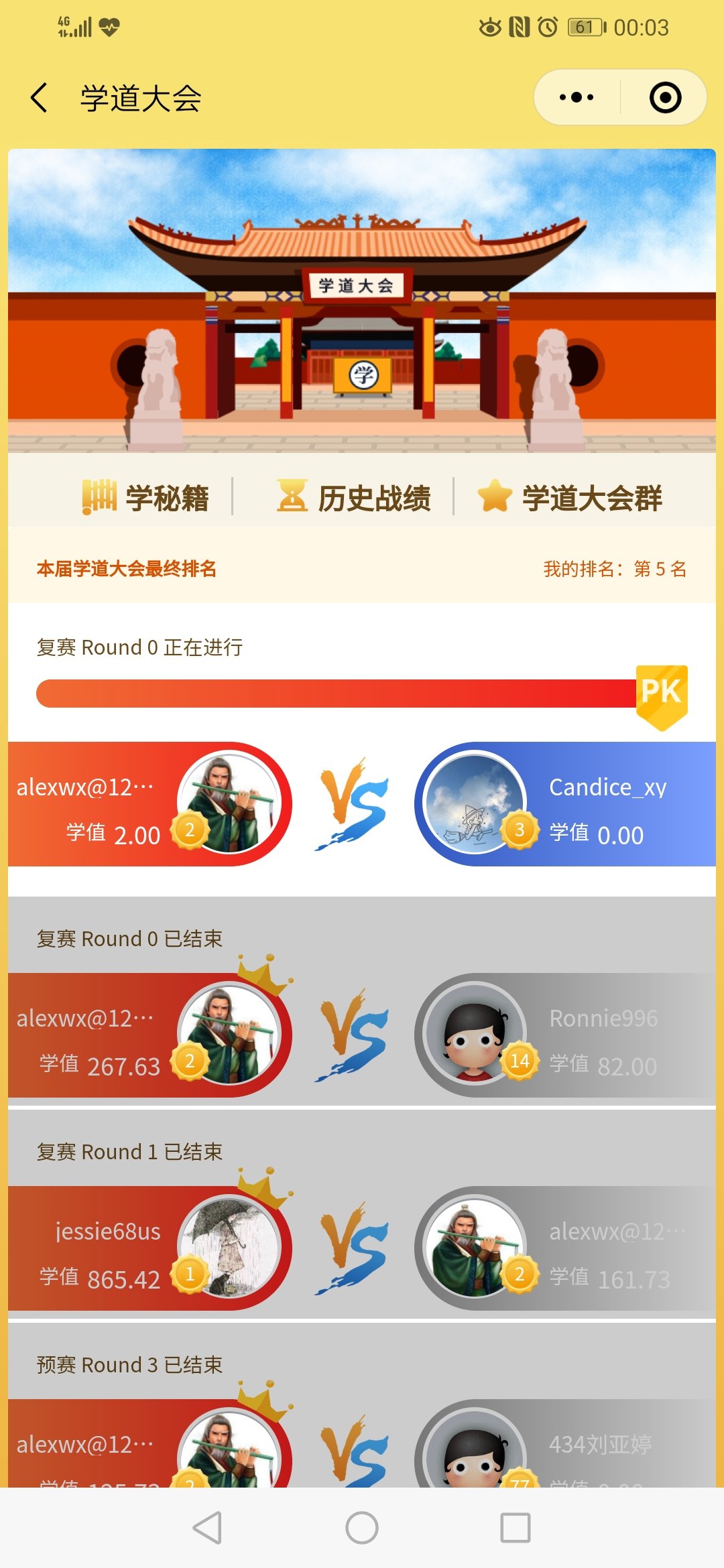View the finished match against Ronnie996
The image size is (724, 1568).
362,1035
